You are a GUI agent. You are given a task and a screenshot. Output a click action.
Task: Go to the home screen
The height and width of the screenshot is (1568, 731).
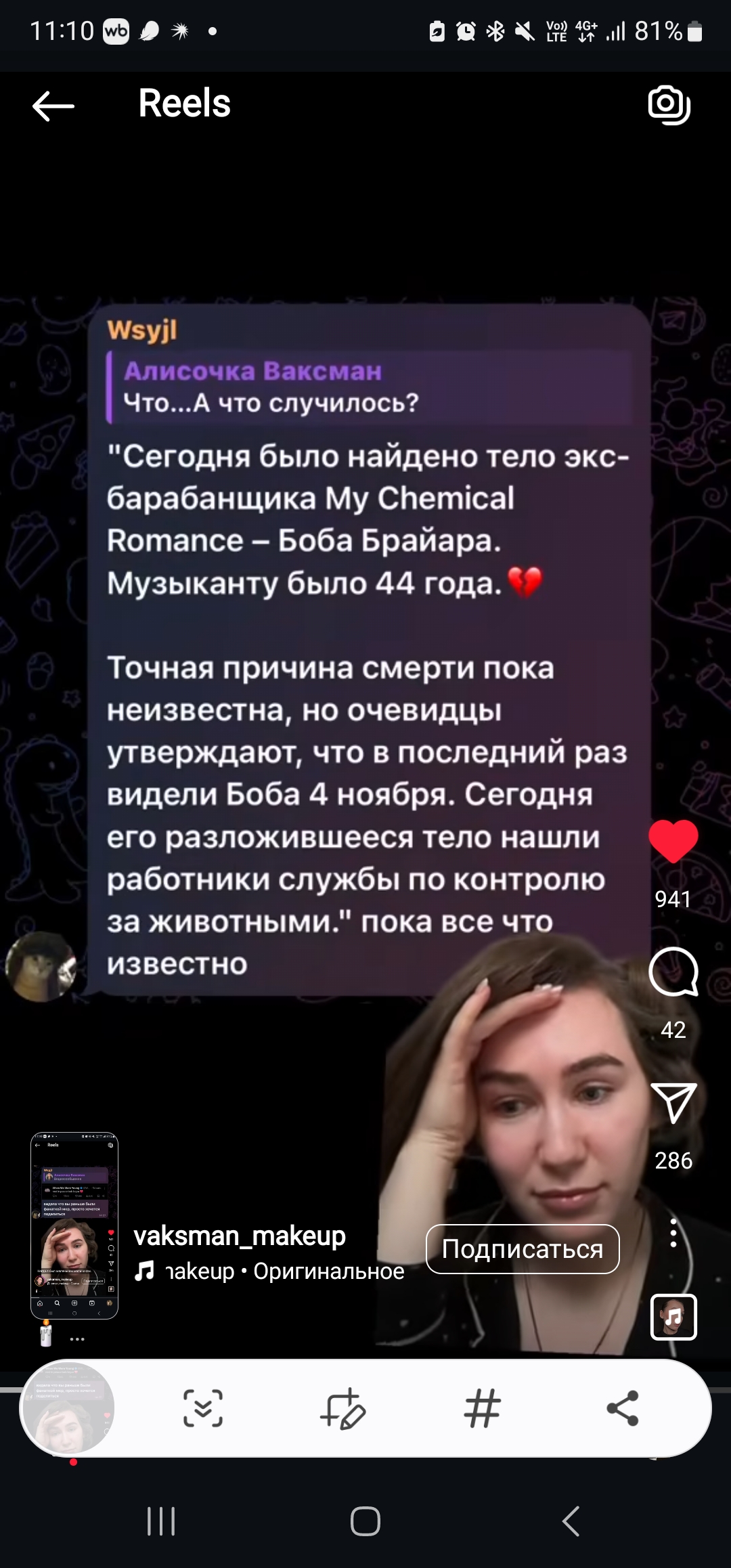pos(365,1521)
